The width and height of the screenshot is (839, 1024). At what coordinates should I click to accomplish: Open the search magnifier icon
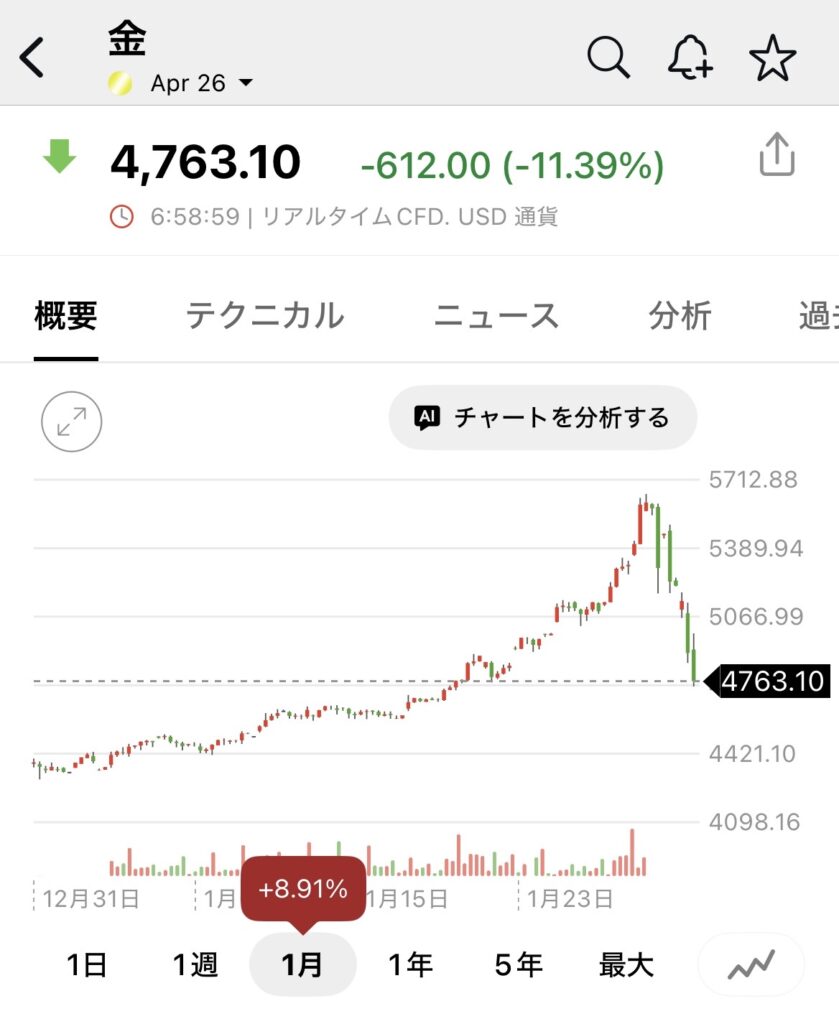coord(608,59)
